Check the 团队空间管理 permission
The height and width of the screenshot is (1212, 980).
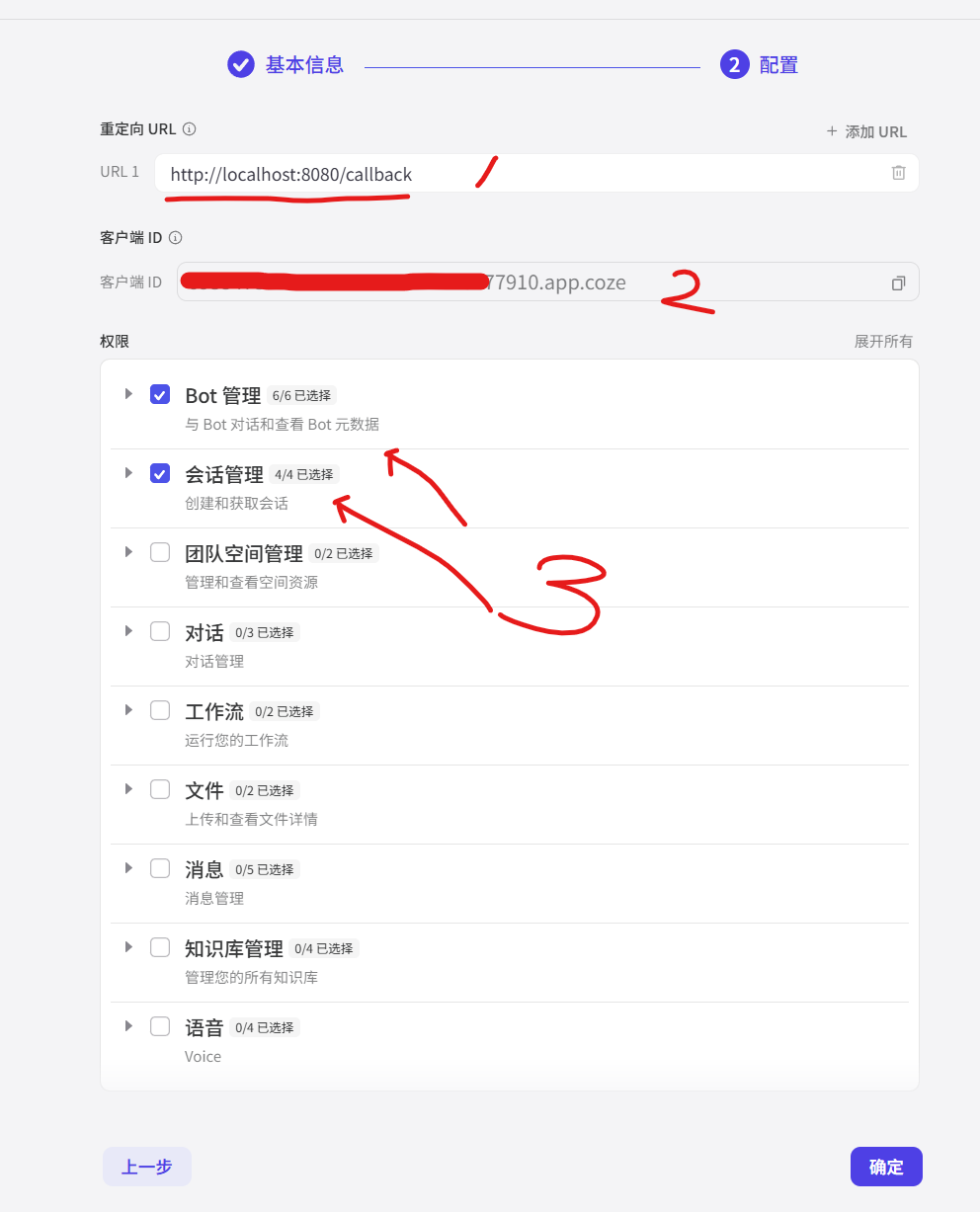(x=160, y=552)
